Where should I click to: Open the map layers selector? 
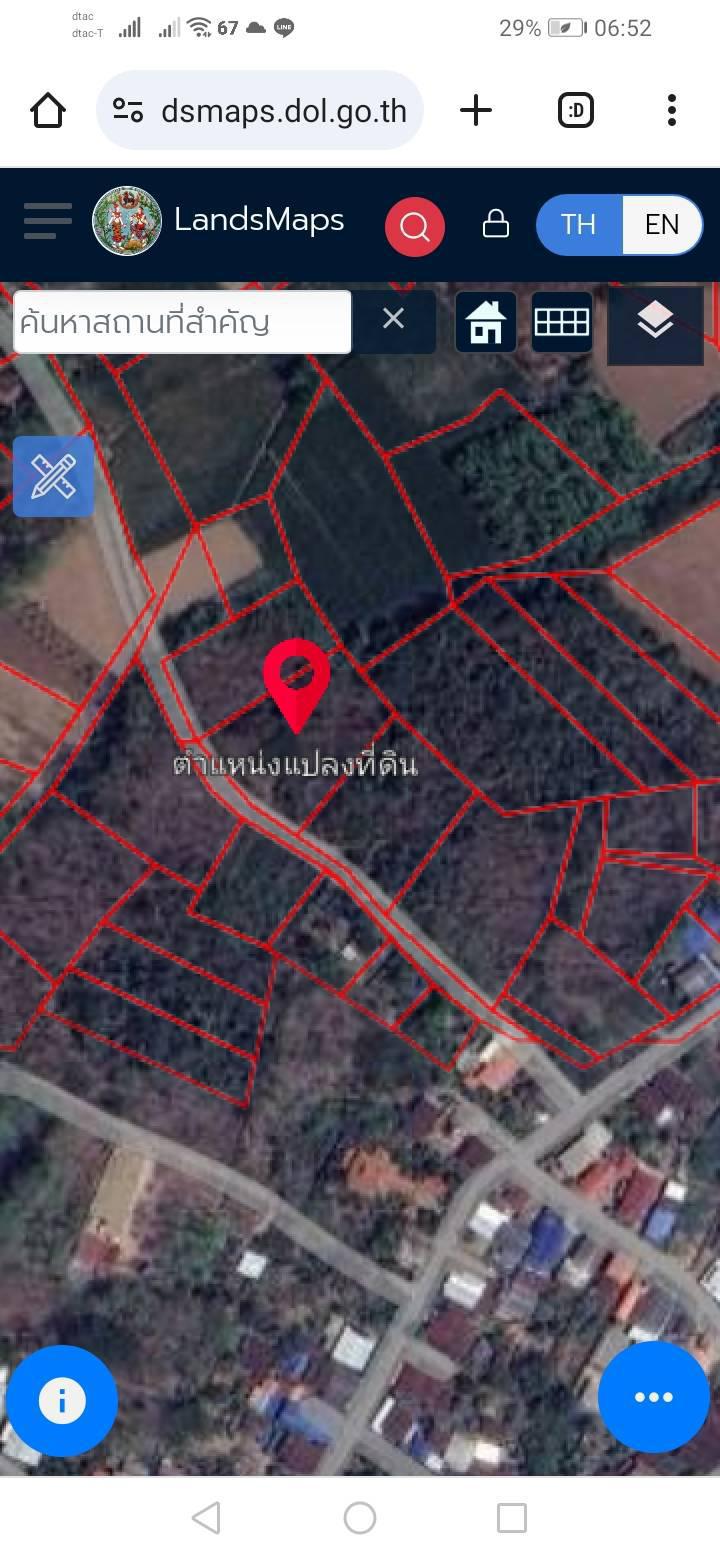coord(655,322)
